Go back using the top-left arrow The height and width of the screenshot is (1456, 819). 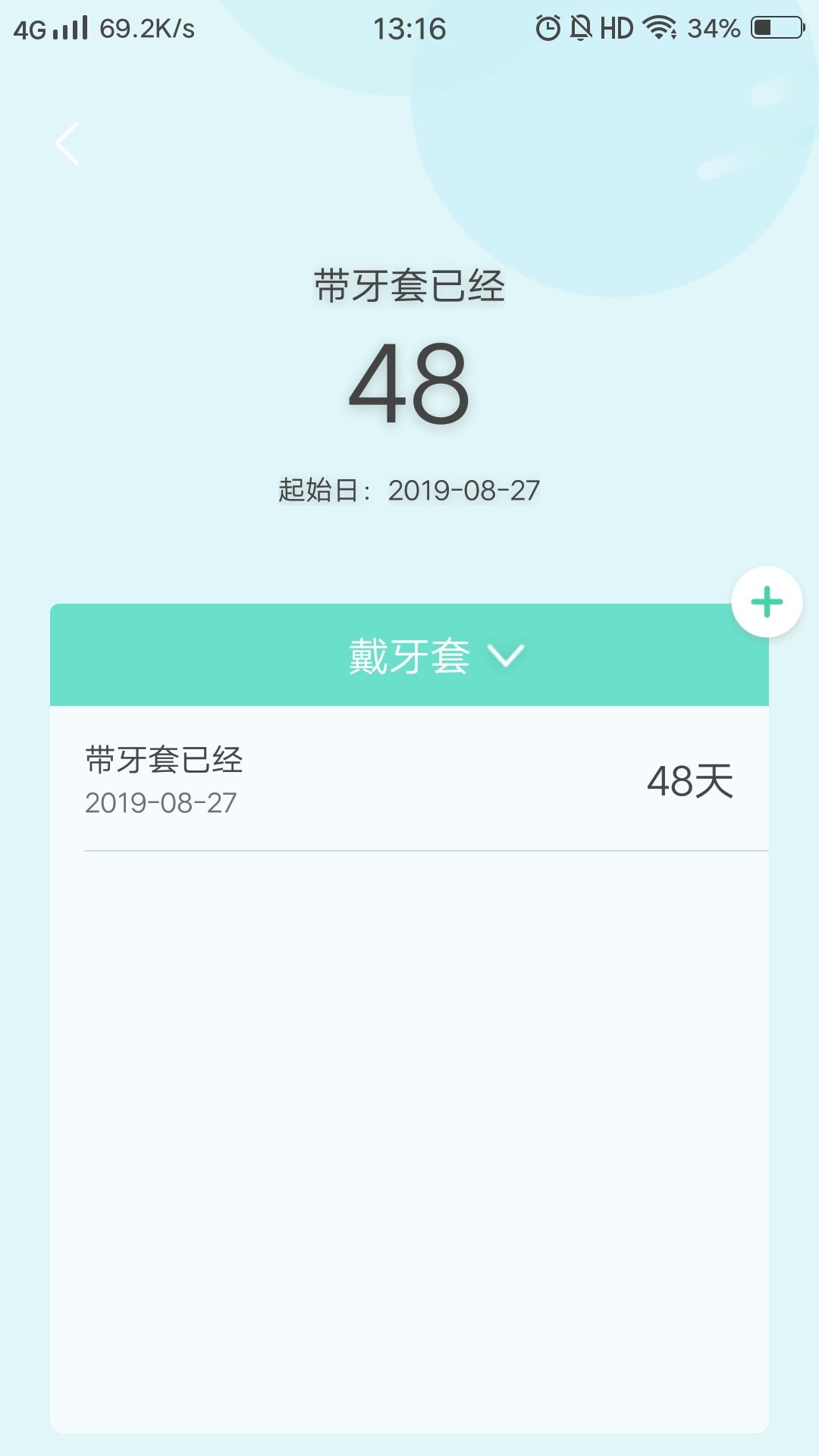[x=67, y=143]
